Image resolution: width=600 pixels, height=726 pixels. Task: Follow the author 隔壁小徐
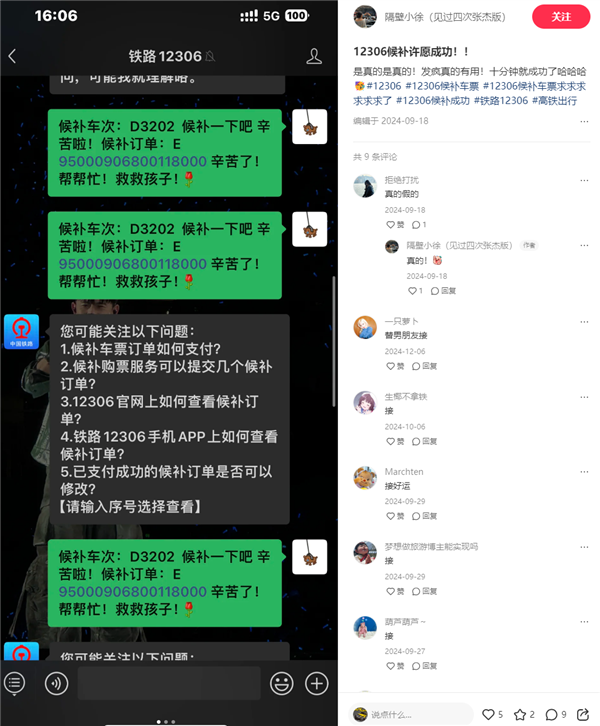561,17
